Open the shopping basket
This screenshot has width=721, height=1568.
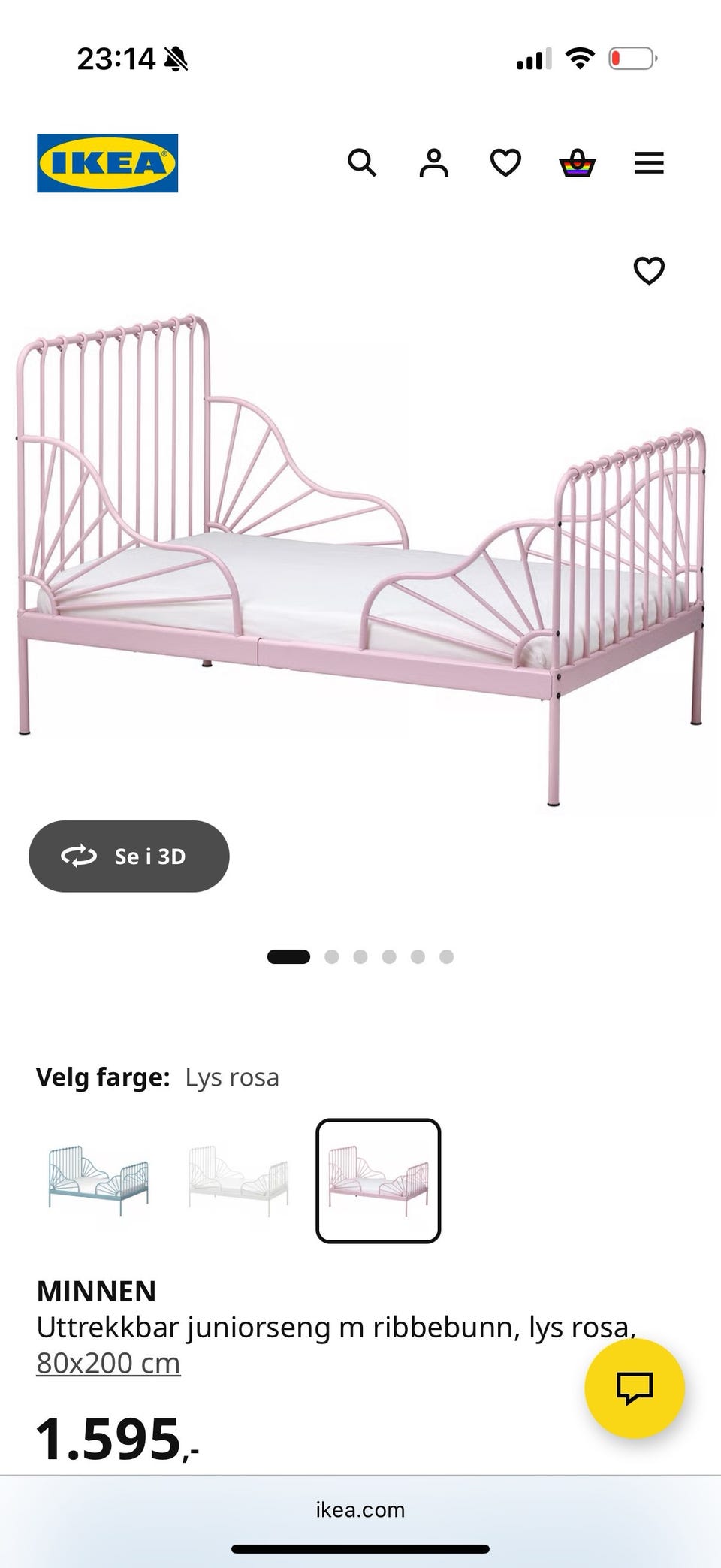pos(578,162)
